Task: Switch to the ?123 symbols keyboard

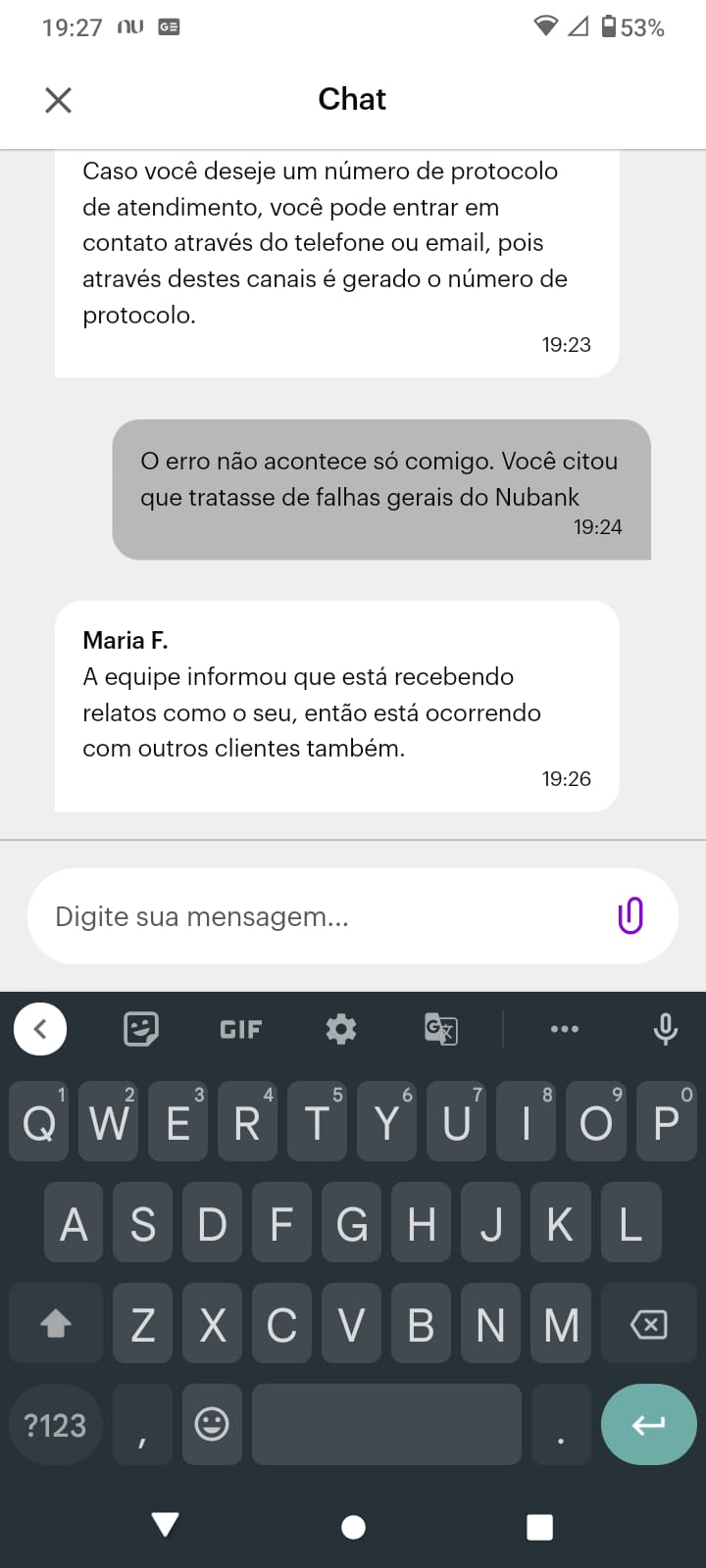Action: click(x=55, y=1425)
